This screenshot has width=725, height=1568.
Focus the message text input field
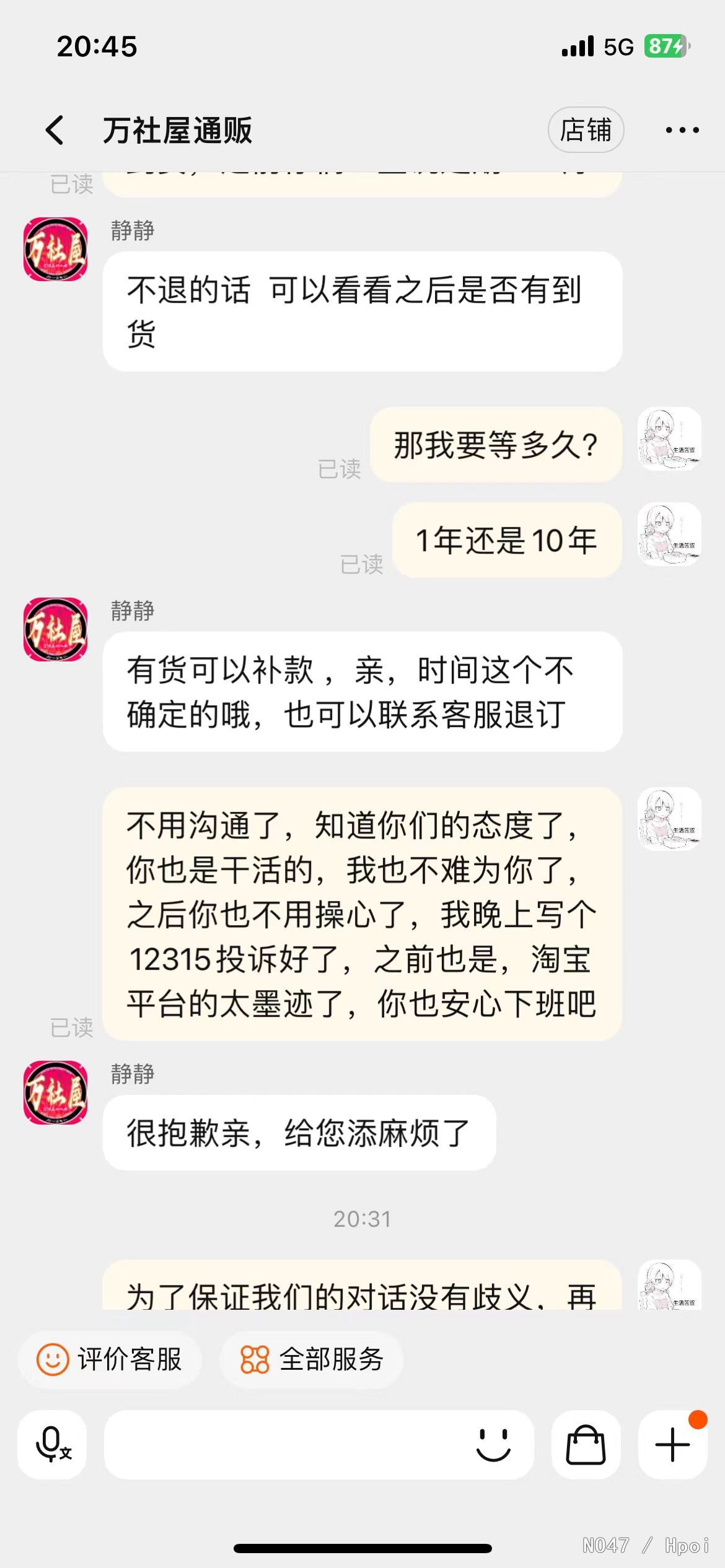[x=285, y=1444]
